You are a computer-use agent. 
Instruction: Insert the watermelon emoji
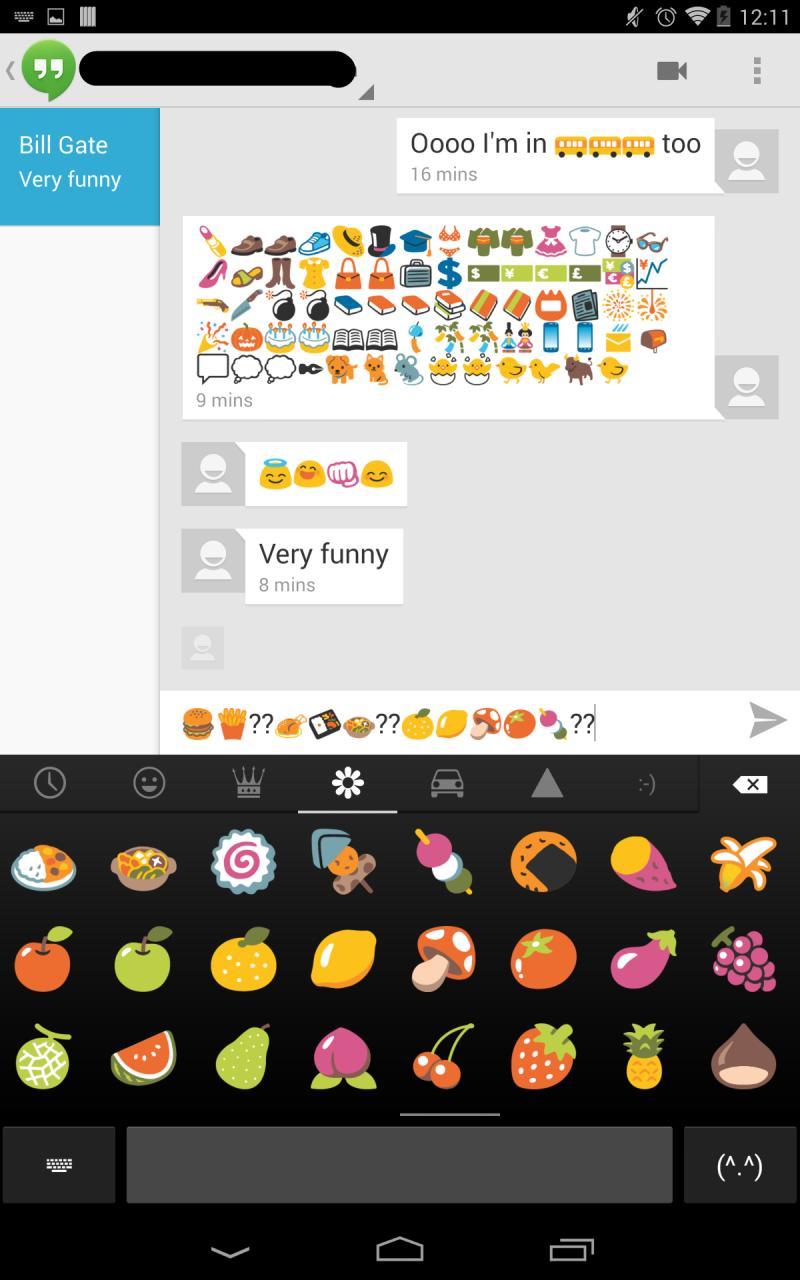[x=143, y=1058]
